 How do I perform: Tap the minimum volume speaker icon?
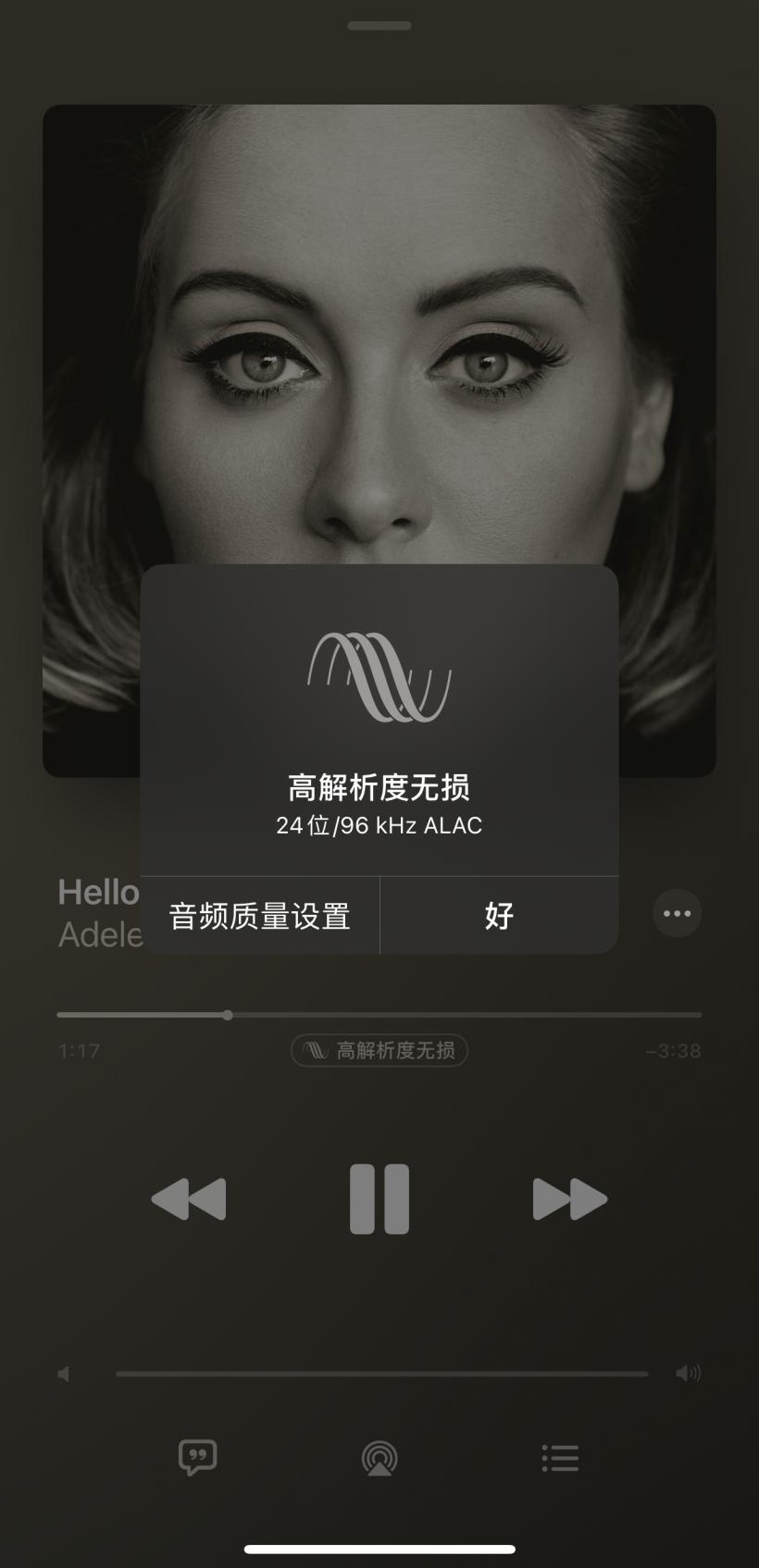pyautogui.click(x=63, y=1374)
